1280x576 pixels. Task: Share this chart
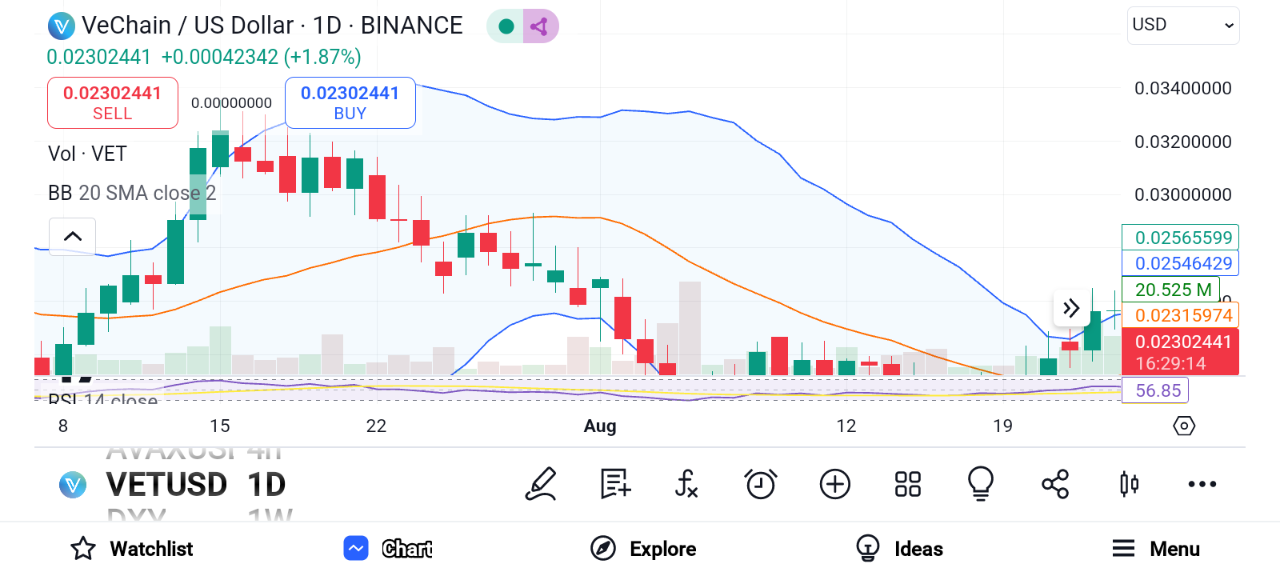point(1055,485)
